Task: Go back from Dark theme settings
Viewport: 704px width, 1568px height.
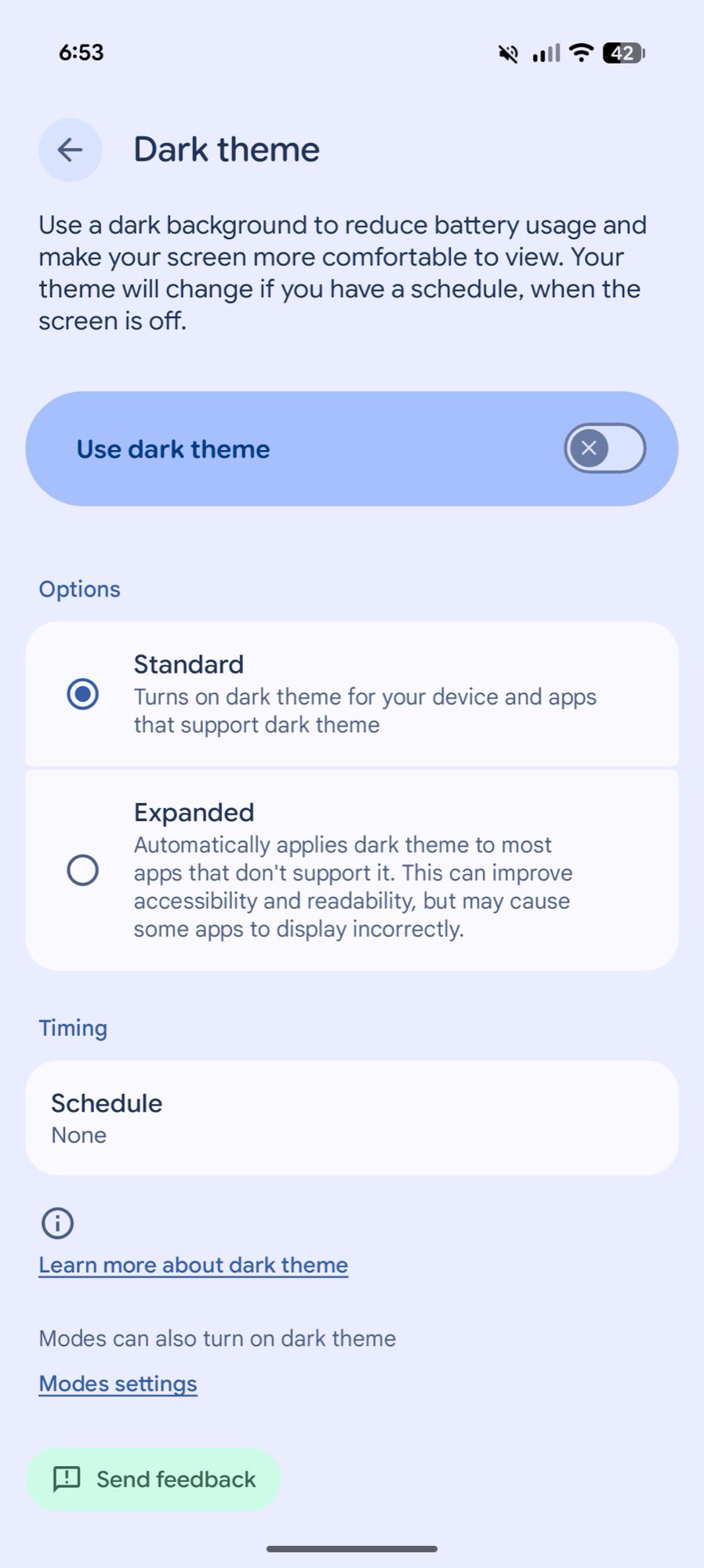Action: 71,150
